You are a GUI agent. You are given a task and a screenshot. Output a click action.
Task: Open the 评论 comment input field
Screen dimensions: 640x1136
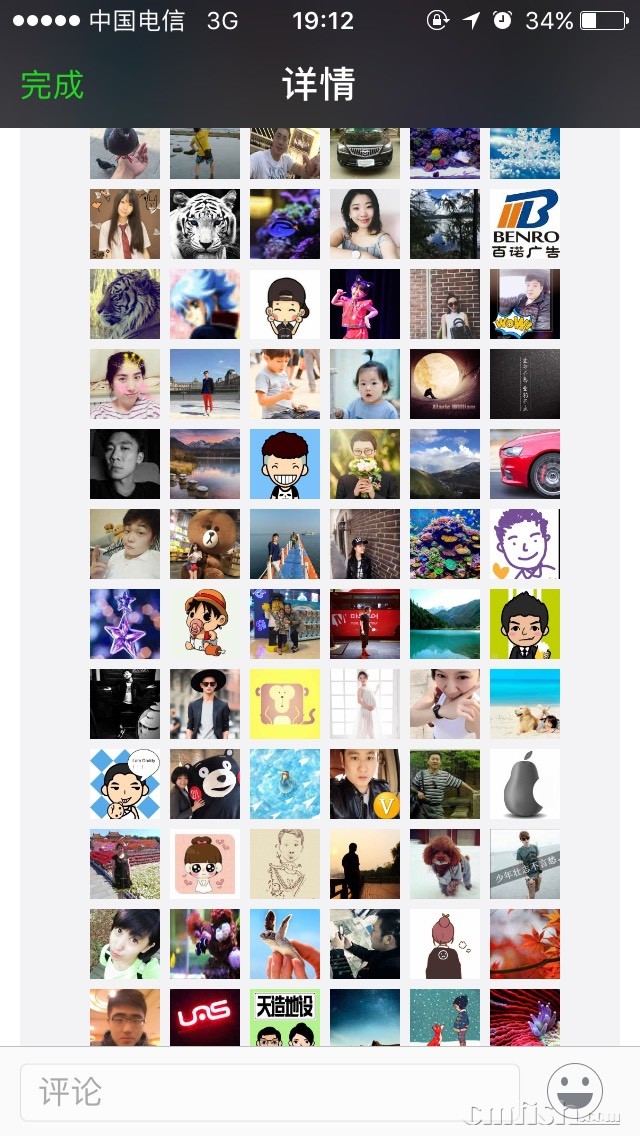(270, 1092)
